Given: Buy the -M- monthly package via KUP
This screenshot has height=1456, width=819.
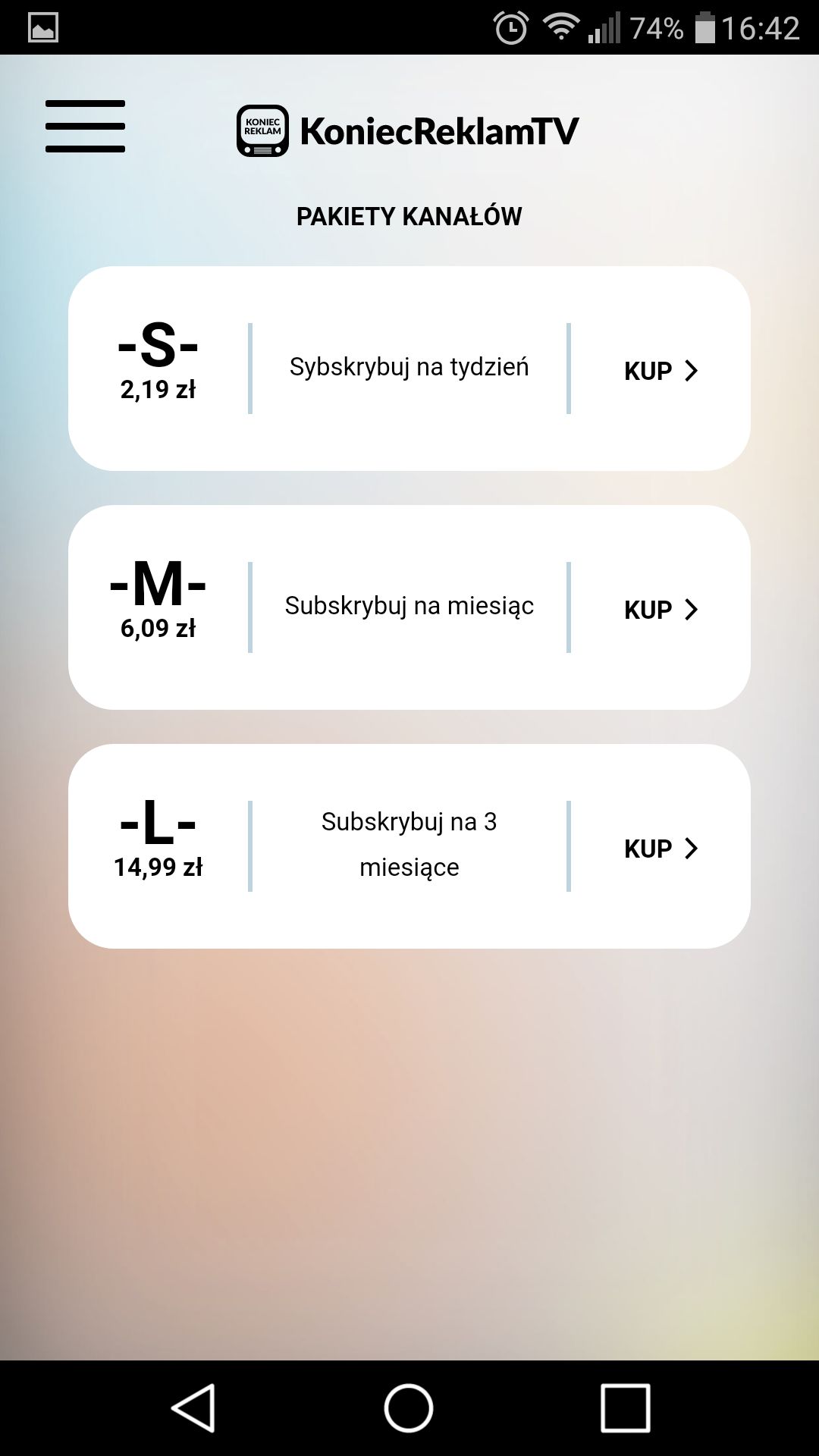Looking at the screenshot, I should (661, 610).
